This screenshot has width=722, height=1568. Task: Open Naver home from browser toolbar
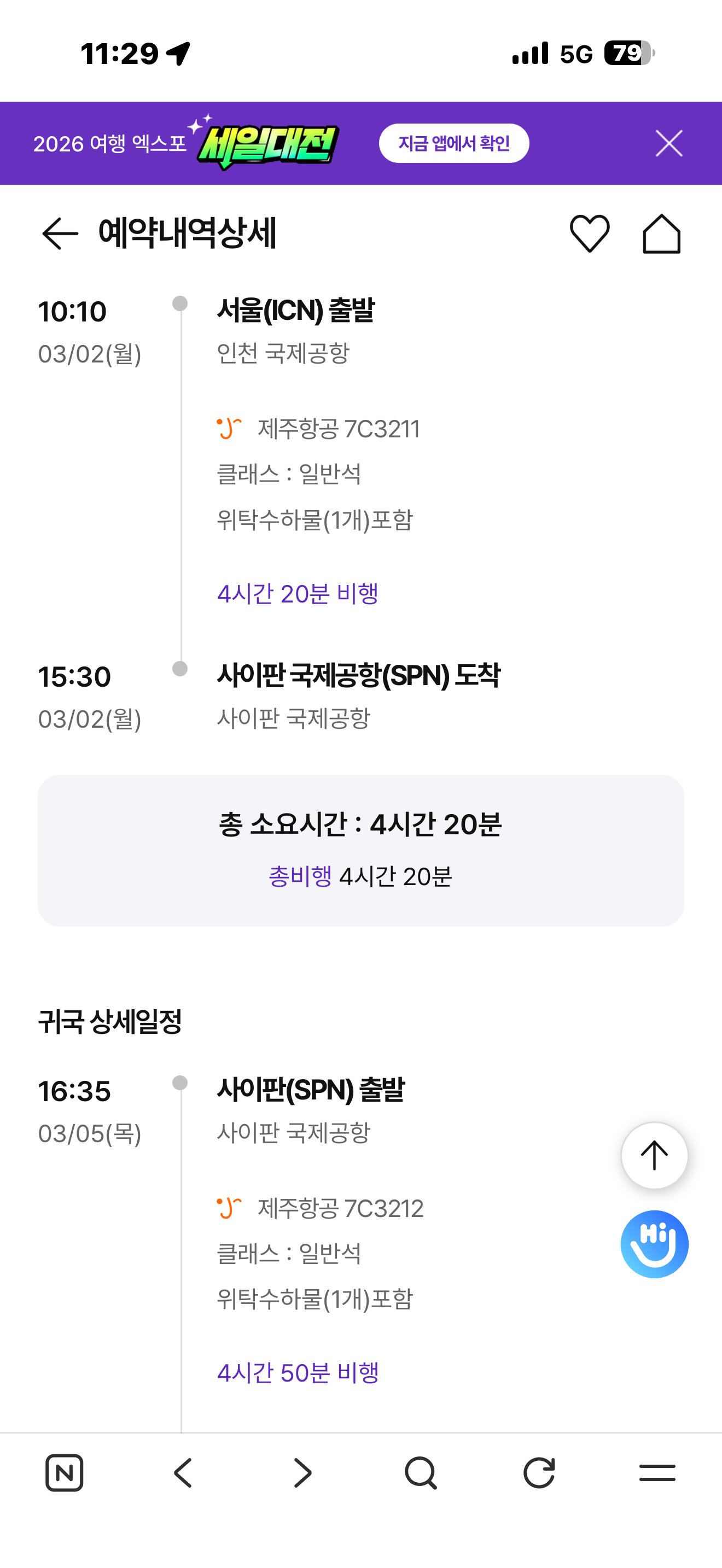pos(65,1473)
